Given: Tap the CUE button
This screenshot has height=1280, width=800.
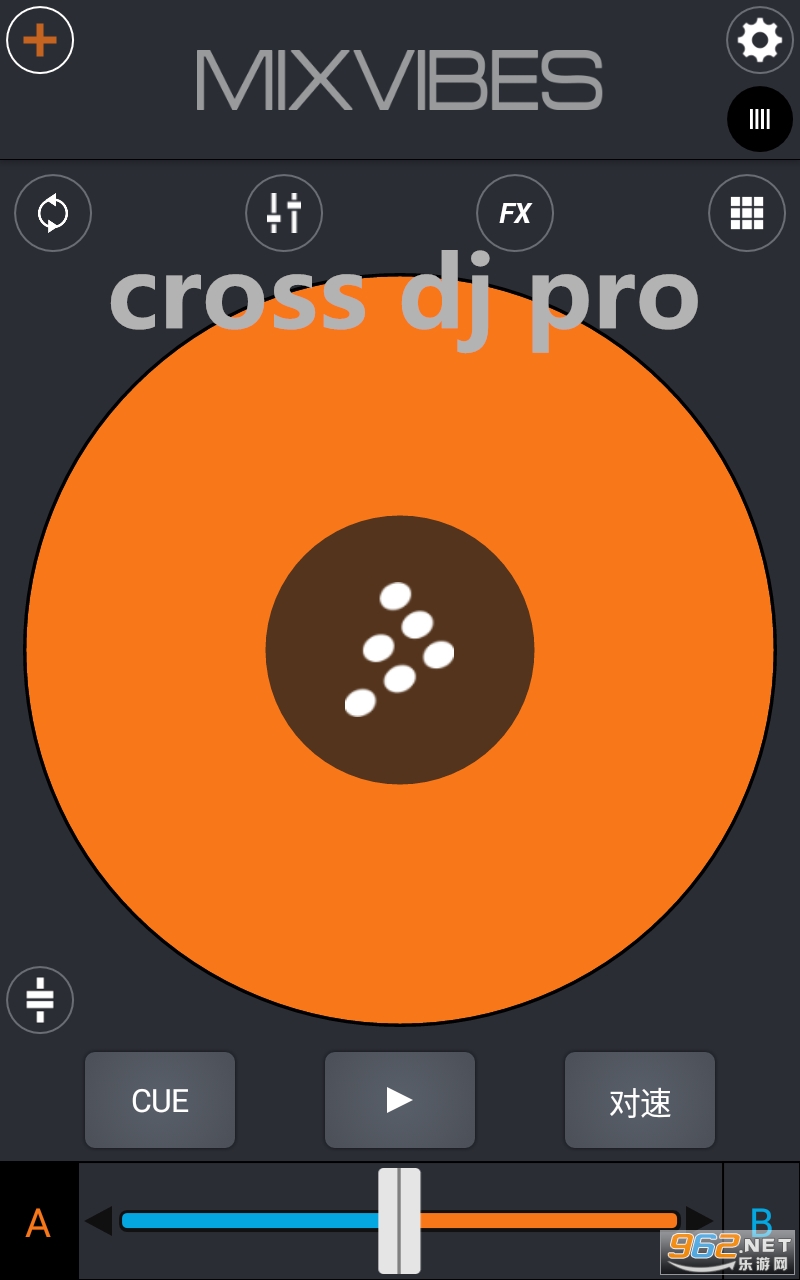Looking at the screenshot, I should pyautogui.click(x=160, y=1100).
